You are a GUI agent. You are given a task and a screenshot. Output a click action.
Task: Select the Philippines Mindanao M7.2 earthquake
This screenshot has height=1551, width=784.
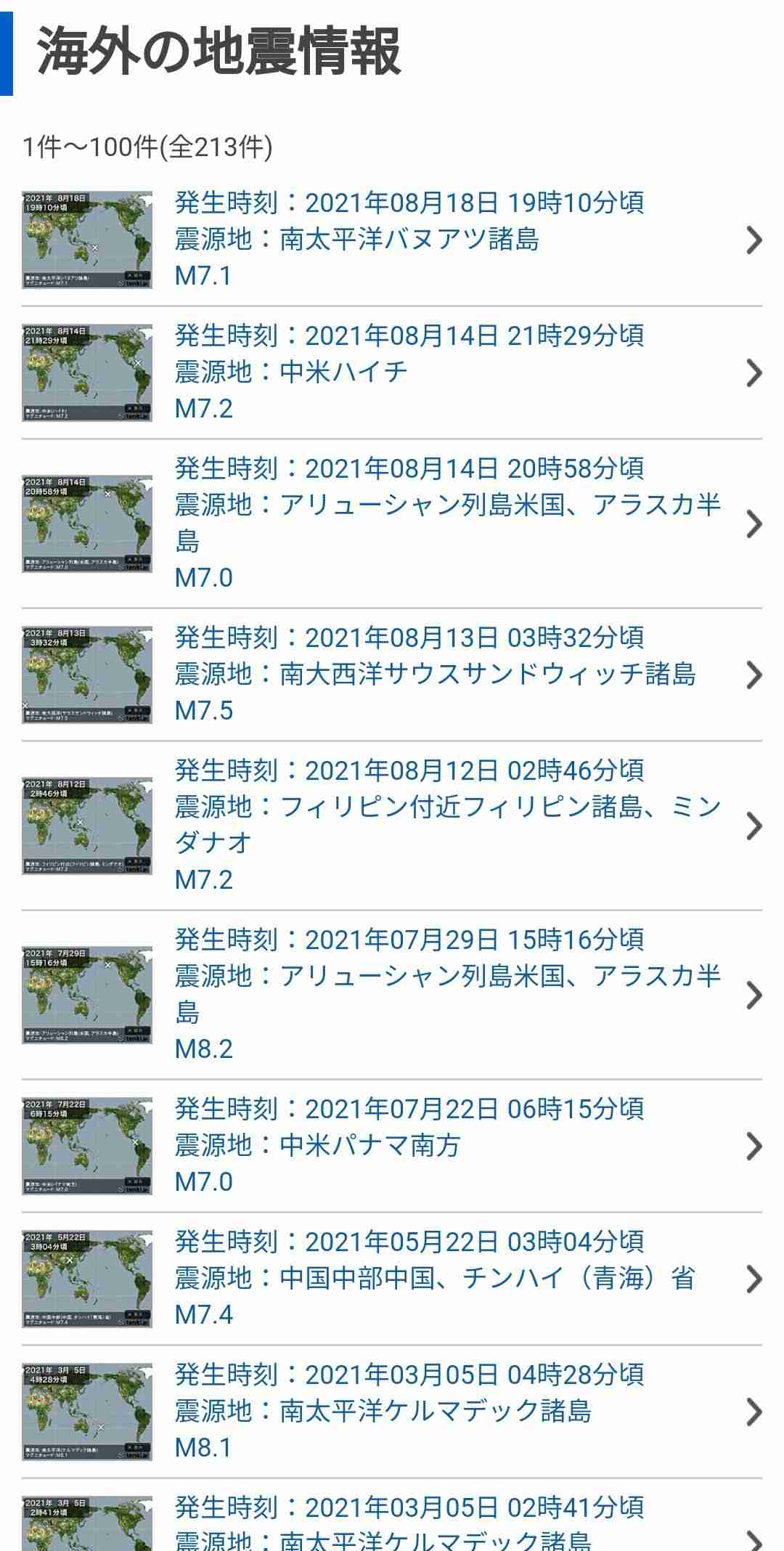tap(392, 826)
